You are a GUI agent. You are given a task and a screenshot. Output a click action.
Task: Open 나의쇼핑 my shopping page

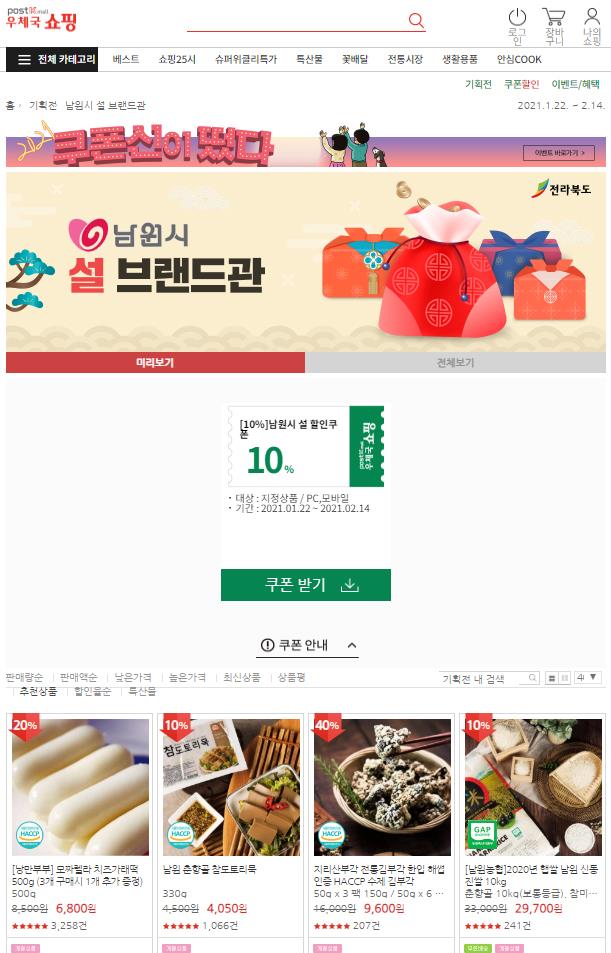pyautogui.click(x=591, y=26)
